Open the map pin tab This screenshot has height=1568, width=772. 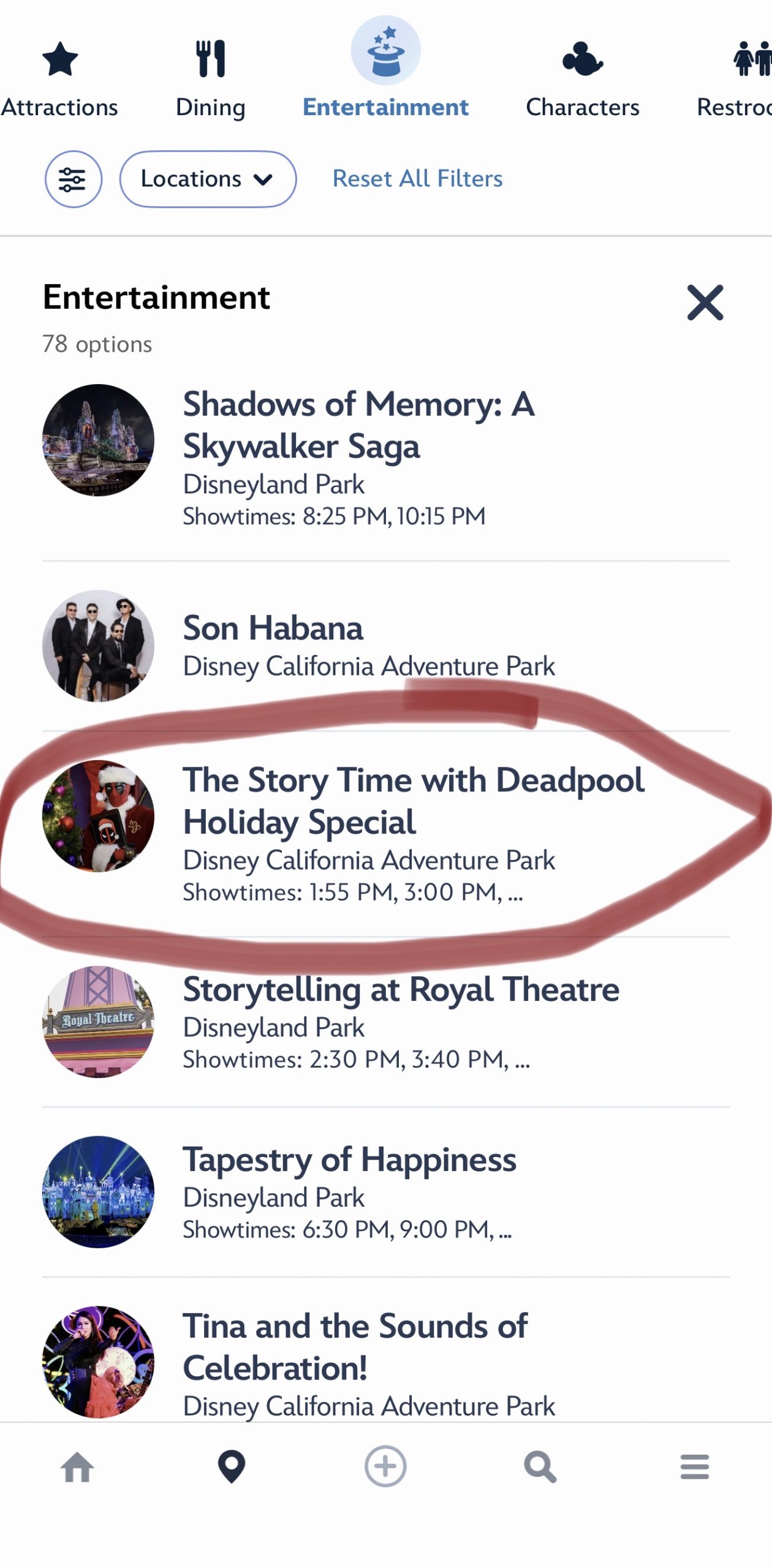[x=232, y=1468]
